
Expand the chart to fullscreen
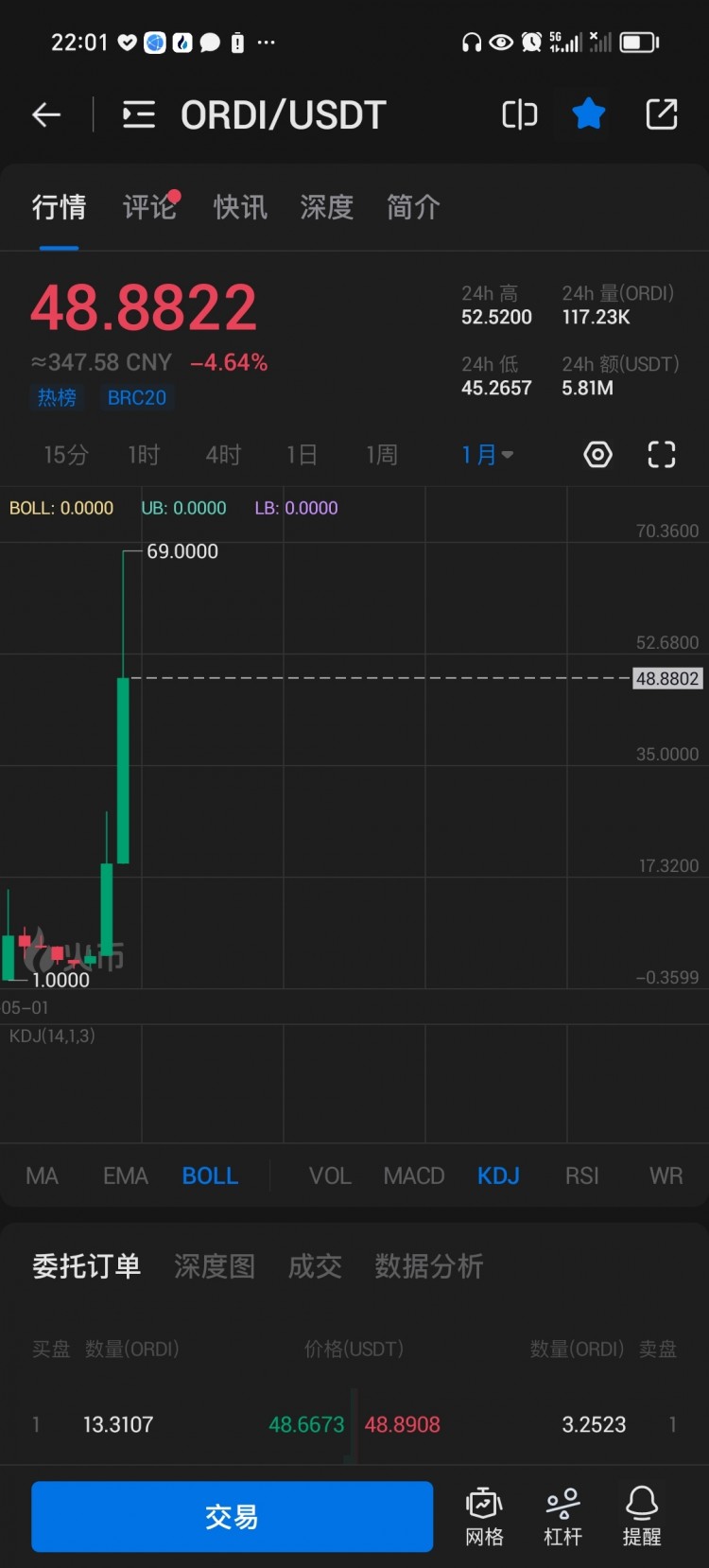point(662,455)
